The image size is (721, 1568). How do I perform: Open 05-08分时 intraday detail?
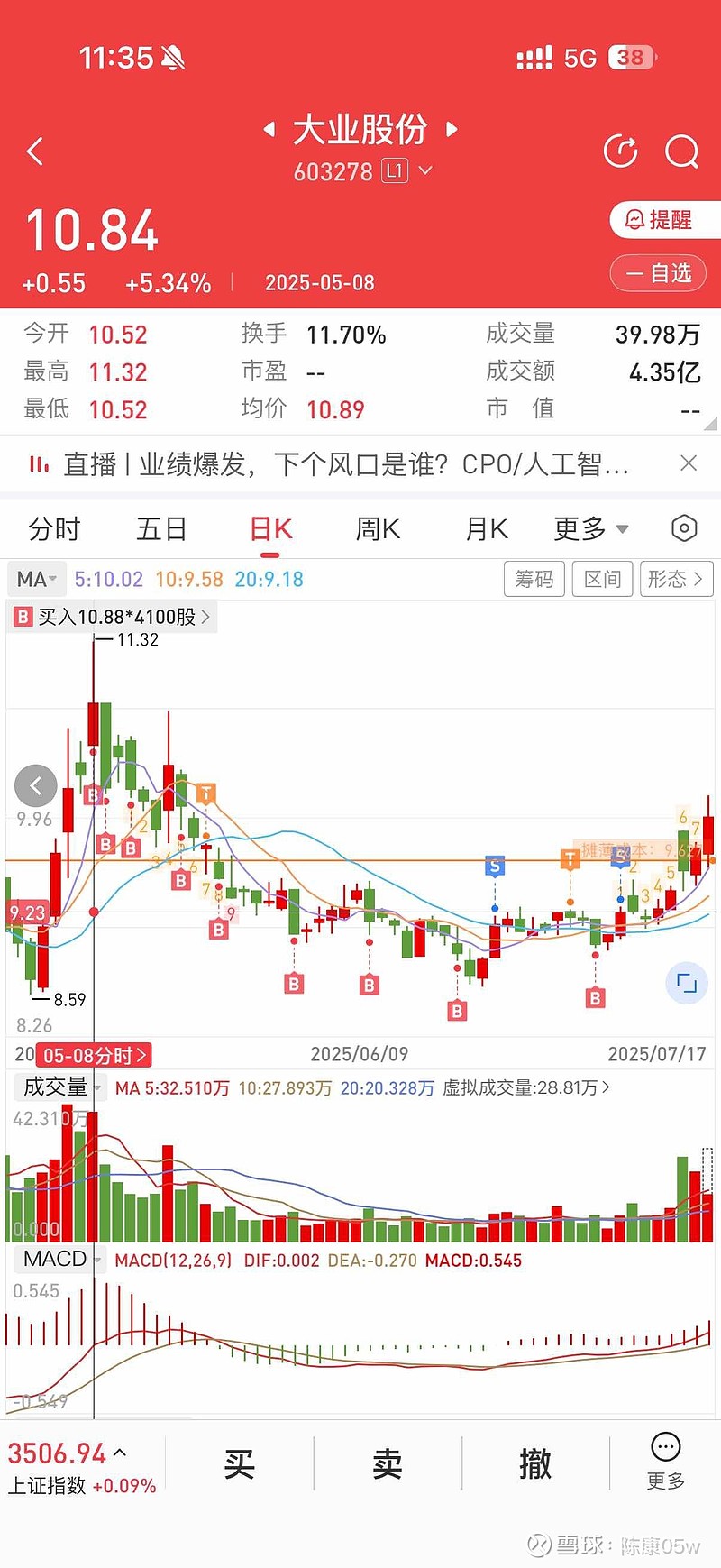point(94,1055)
